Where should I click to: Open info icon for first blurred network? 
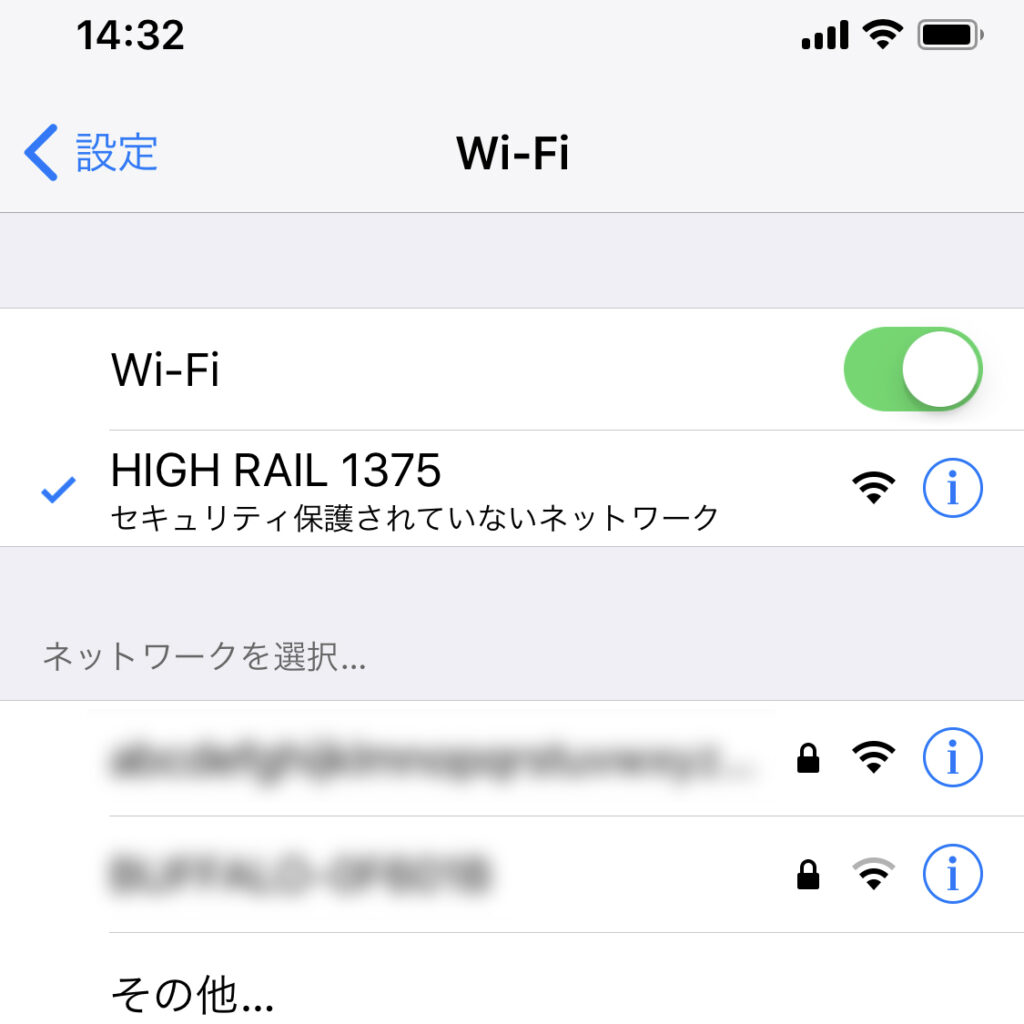[952, 759]
